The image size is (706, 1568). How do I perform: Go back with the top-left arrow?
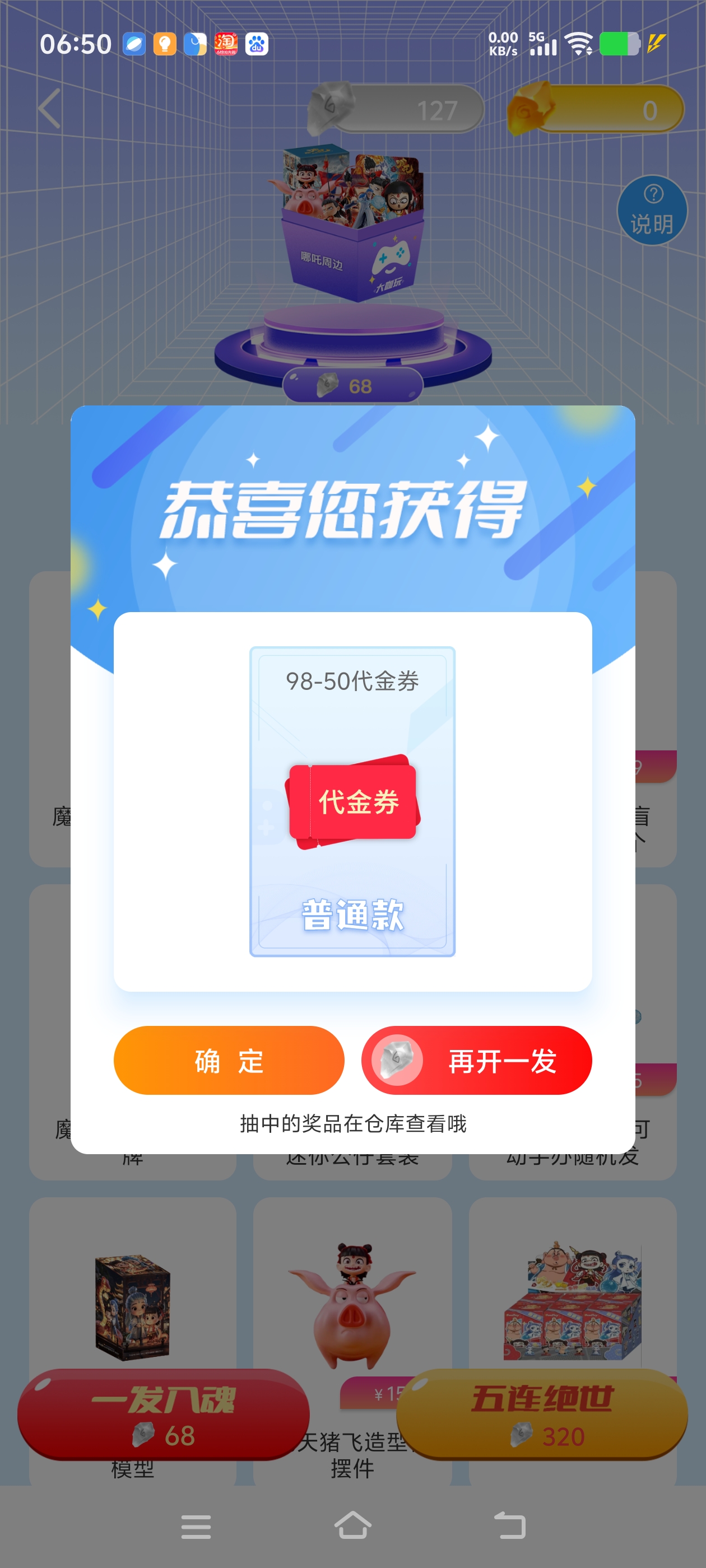(x=50, y=108)
